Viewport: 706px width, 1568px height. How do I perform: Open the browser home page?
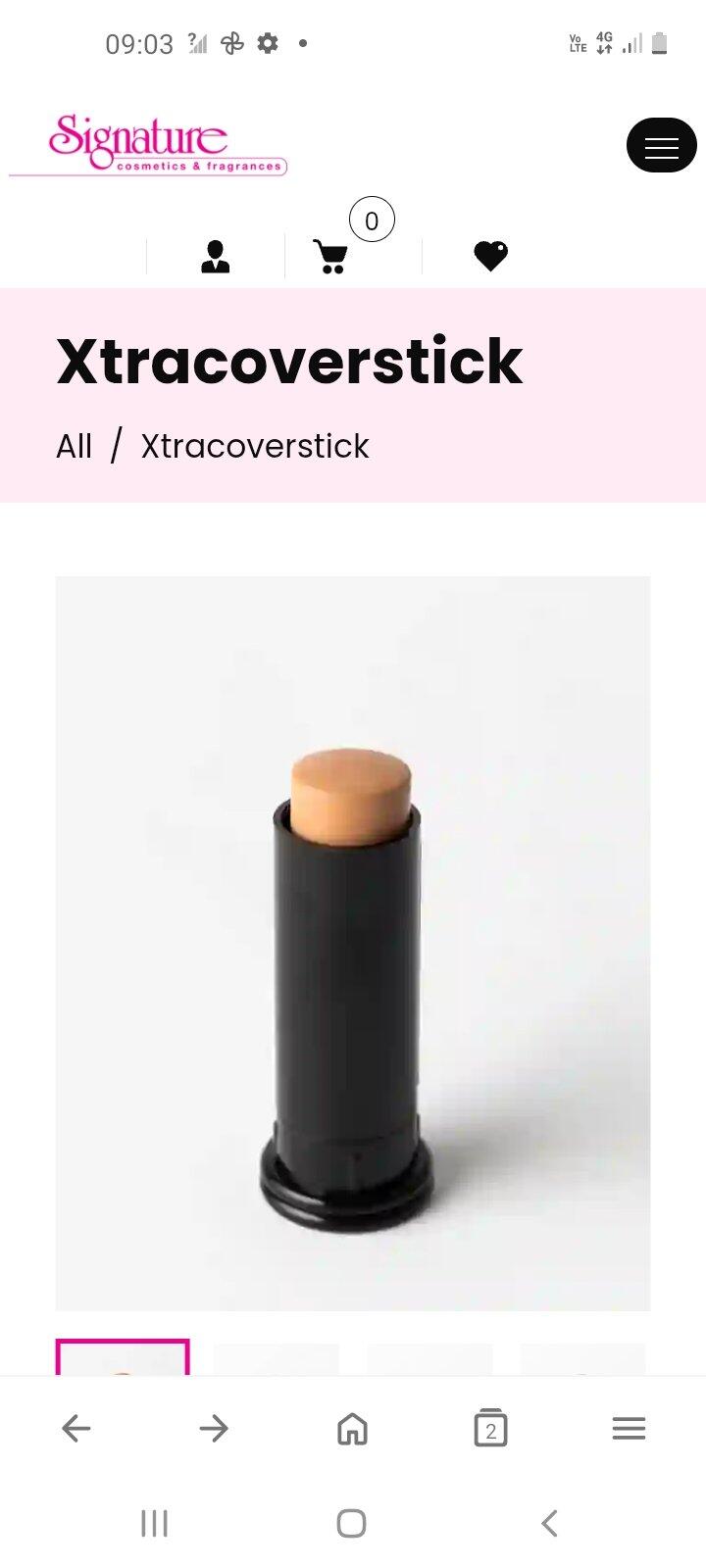(x=352, y=1429)
